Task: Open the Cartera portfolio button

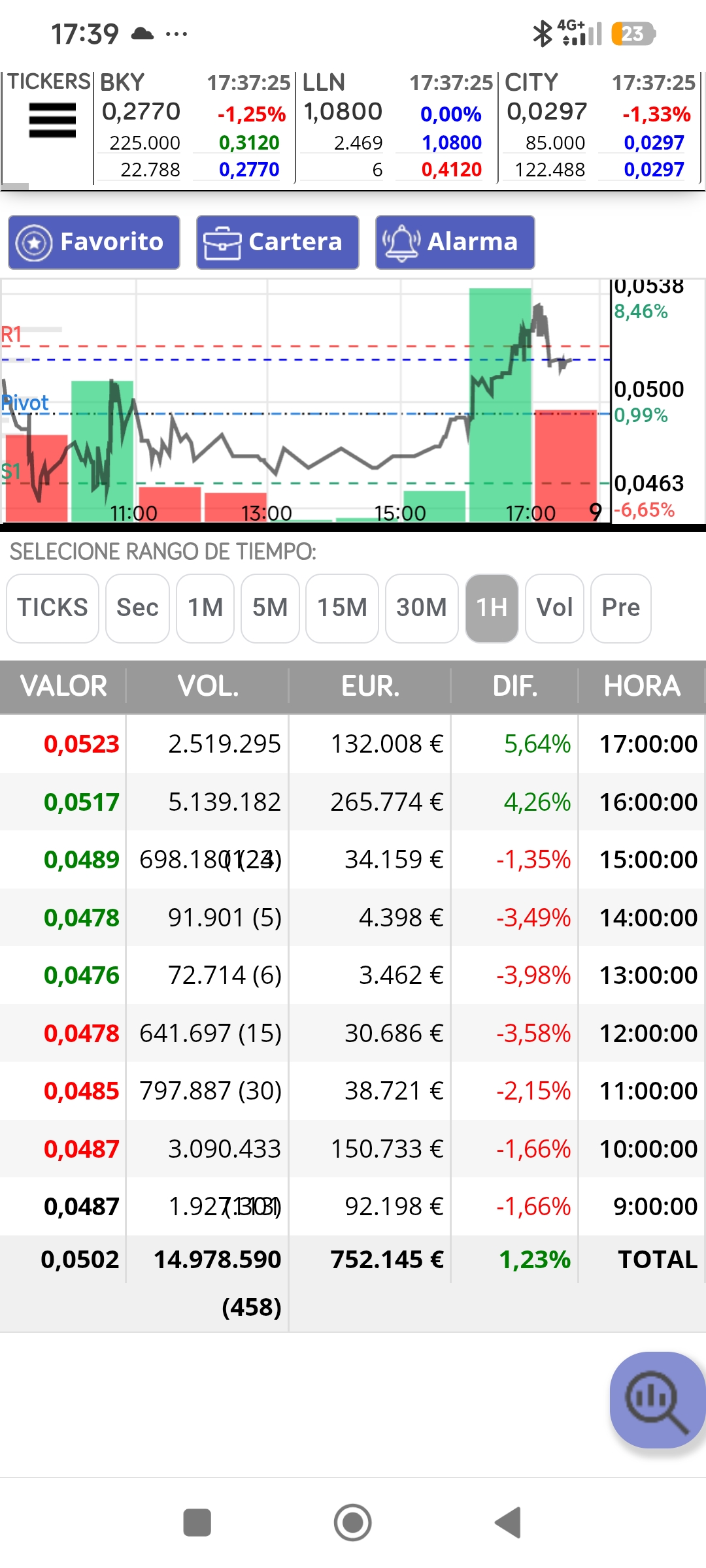Action: point(278,242)
